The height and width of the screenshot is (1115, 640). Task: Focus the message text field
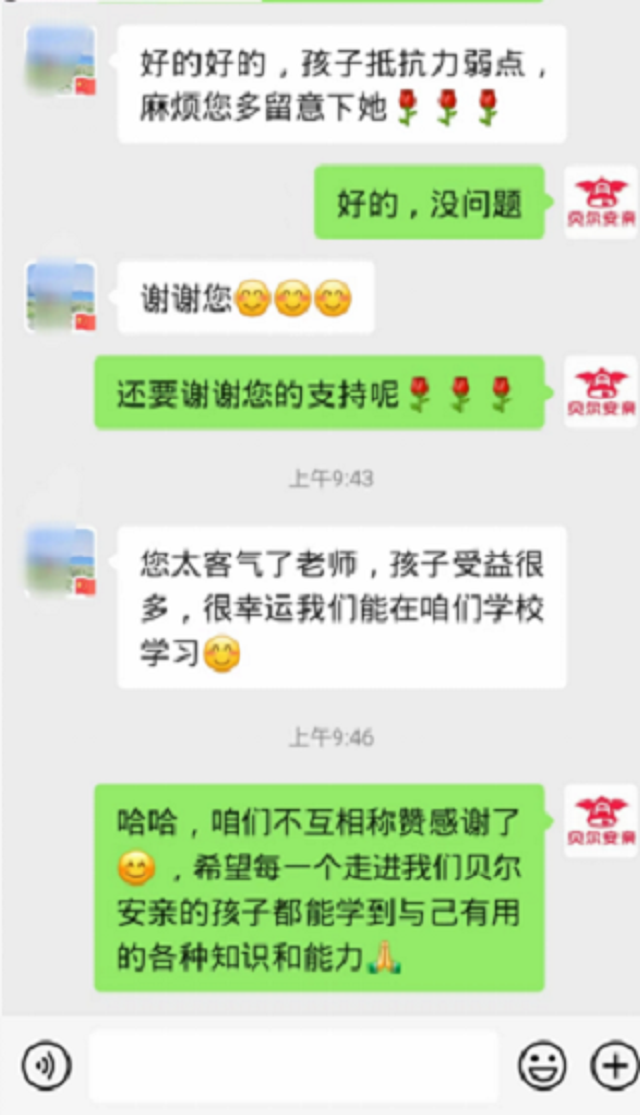tap(293, 1066)
